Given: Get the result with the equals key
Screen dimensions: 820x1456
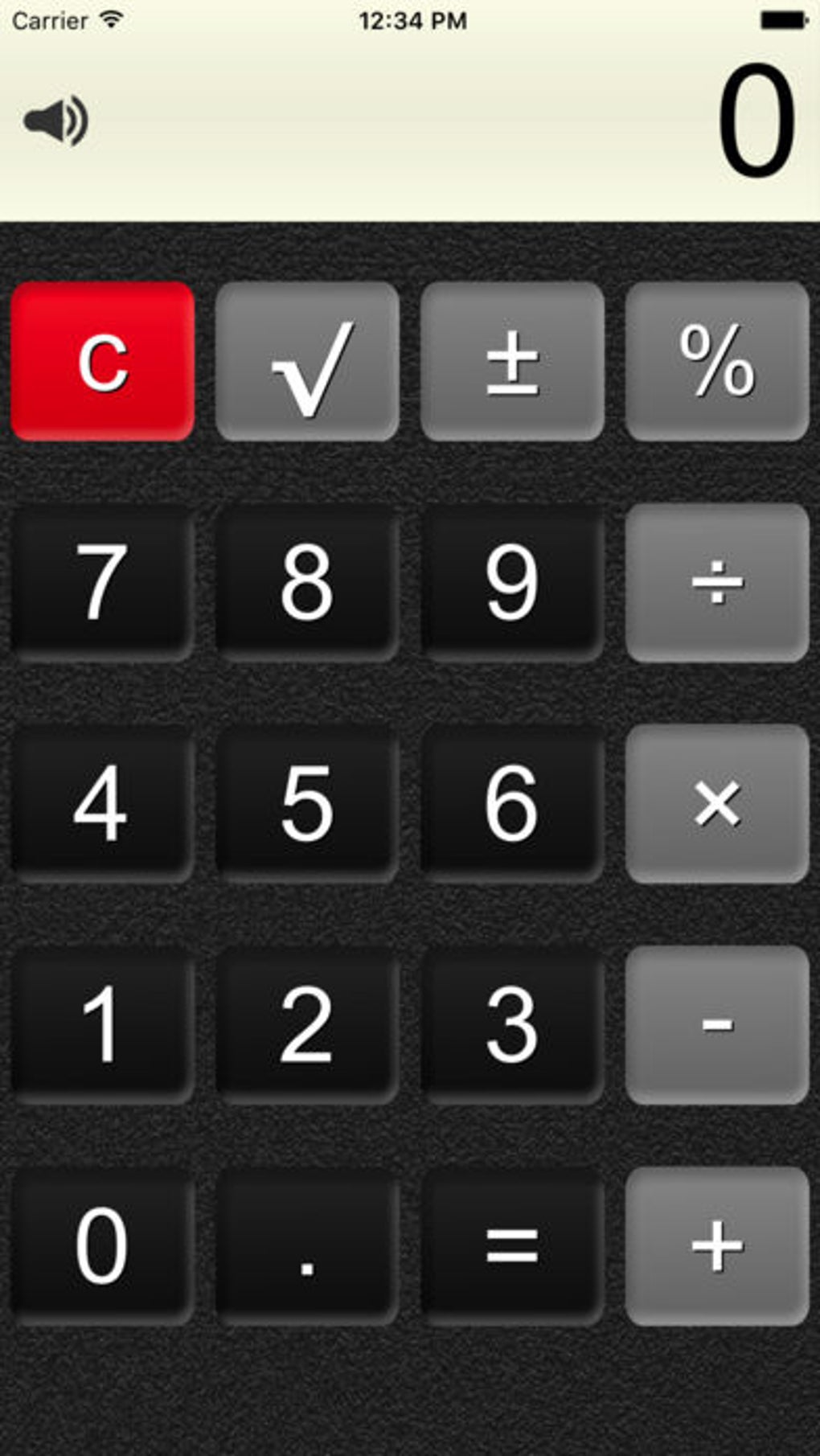Looking at the screenshot, I should (x=513, y=1246).
